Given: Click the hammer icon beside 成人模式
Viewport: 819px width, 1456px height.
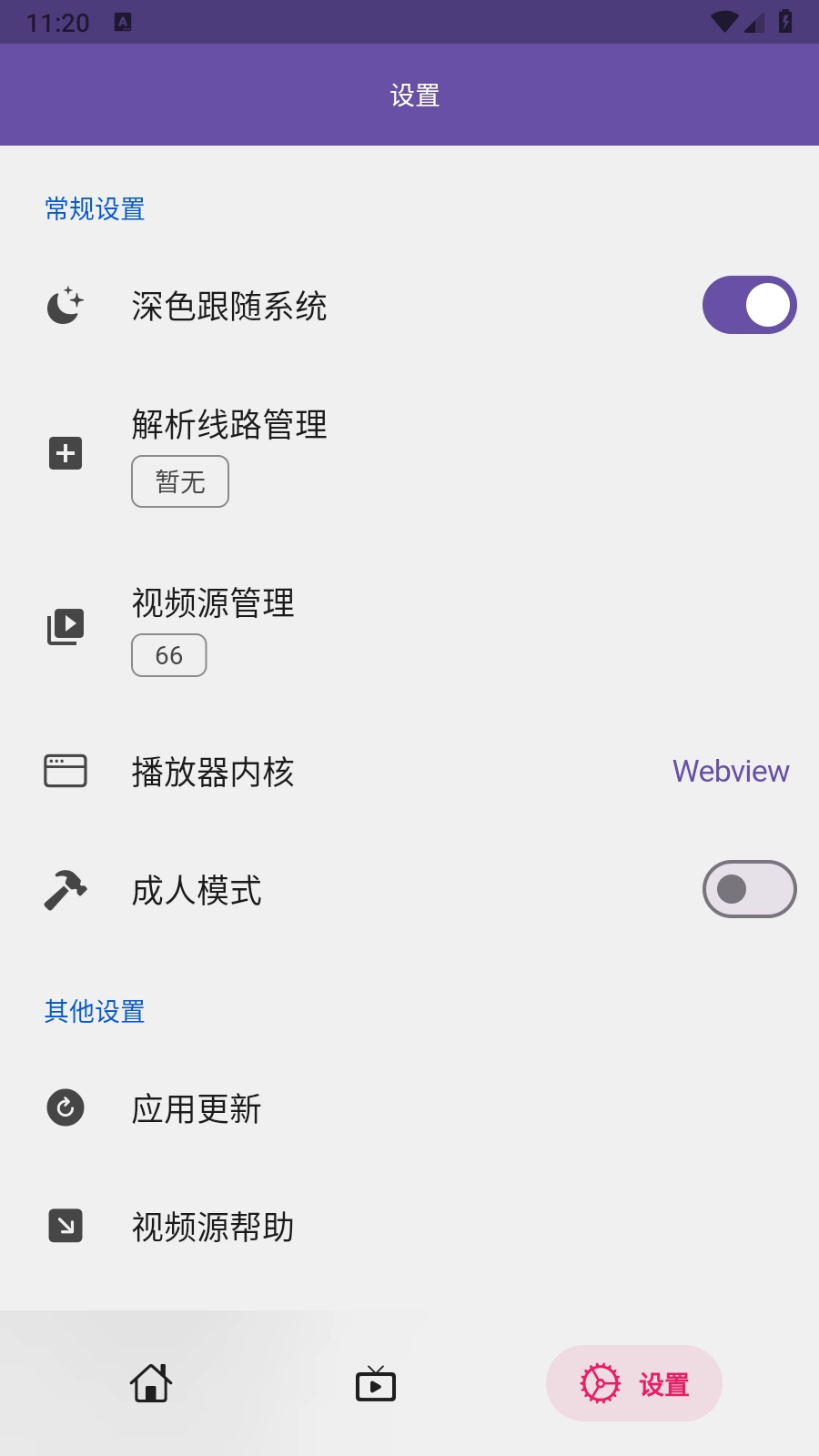Looking at the screenshot, I should click(x=65, y=889).
